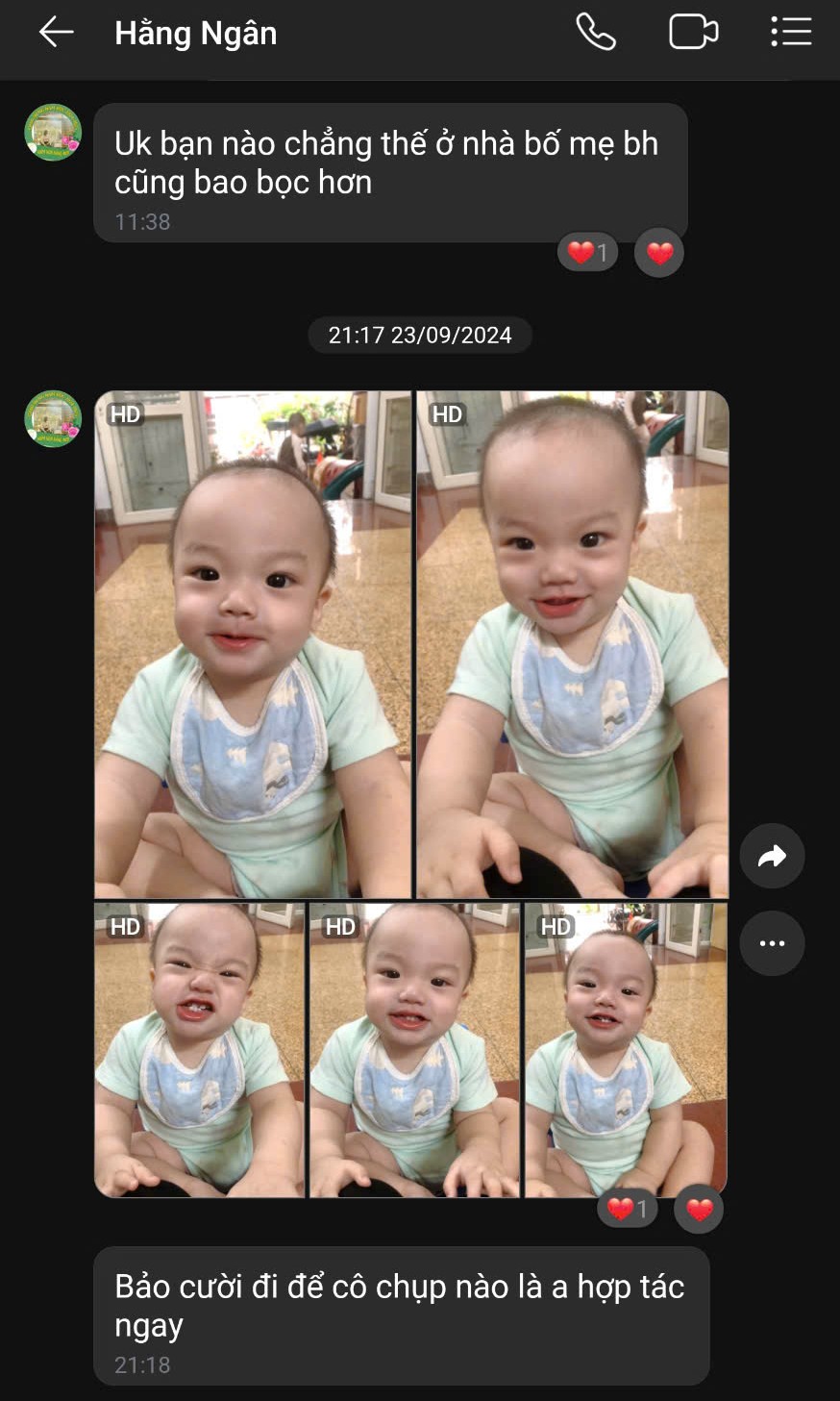840x1401 pixels.
Task: Open more options for photo album
Action: tap(772, 943)
